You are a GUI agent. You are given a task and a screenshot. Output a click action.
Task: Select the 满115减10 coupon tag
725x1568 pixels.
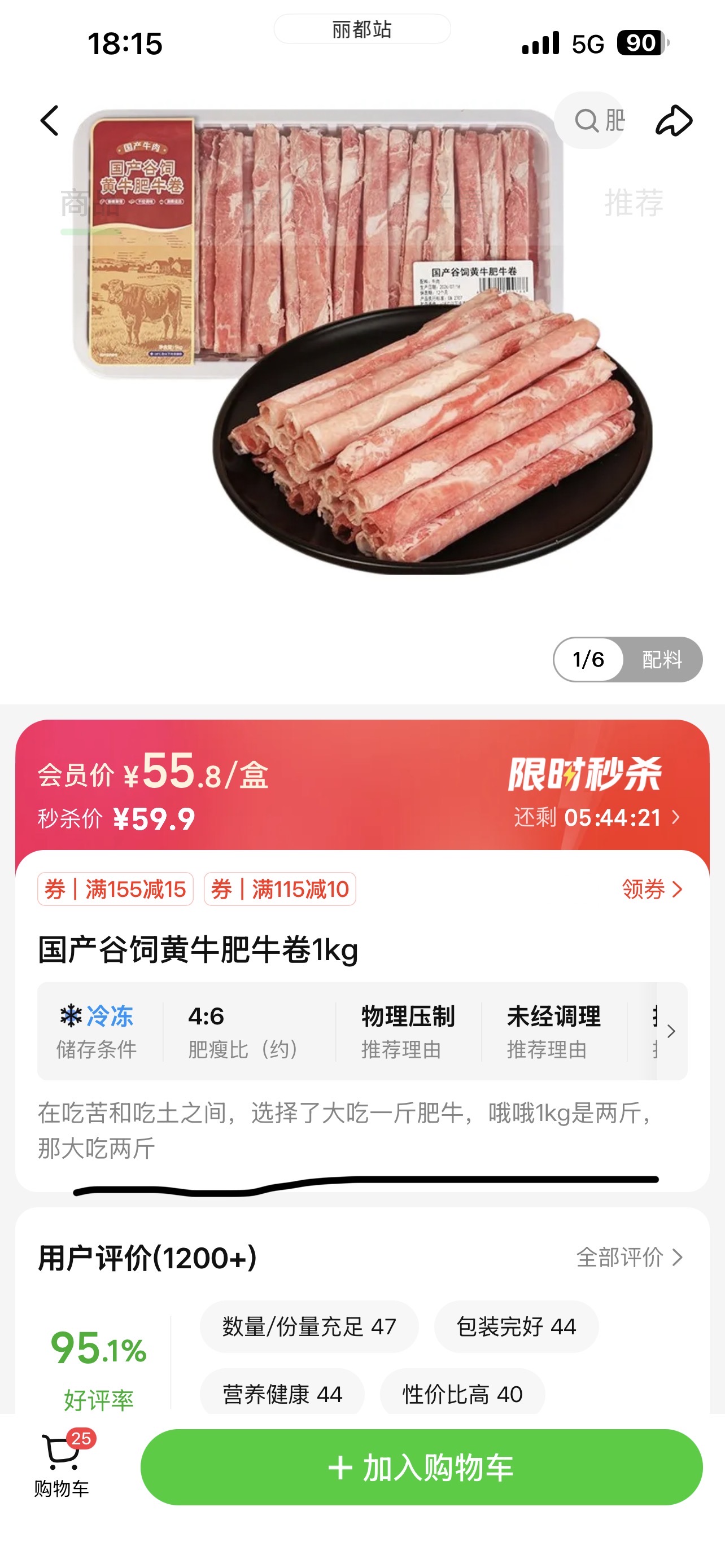pyautogui.click(x=280, y=890)
